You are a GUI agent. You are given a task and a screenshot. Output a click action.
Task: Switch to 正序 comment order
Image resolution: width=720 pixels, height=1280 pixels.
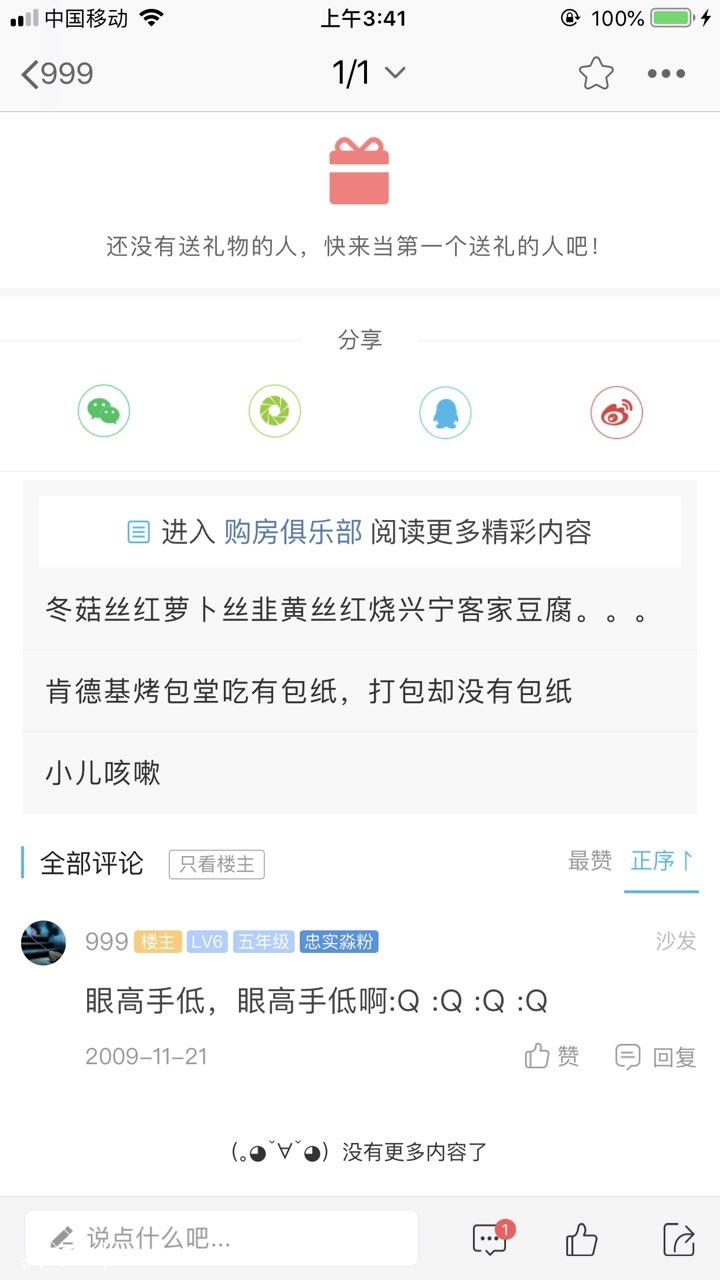pos(661,861)
